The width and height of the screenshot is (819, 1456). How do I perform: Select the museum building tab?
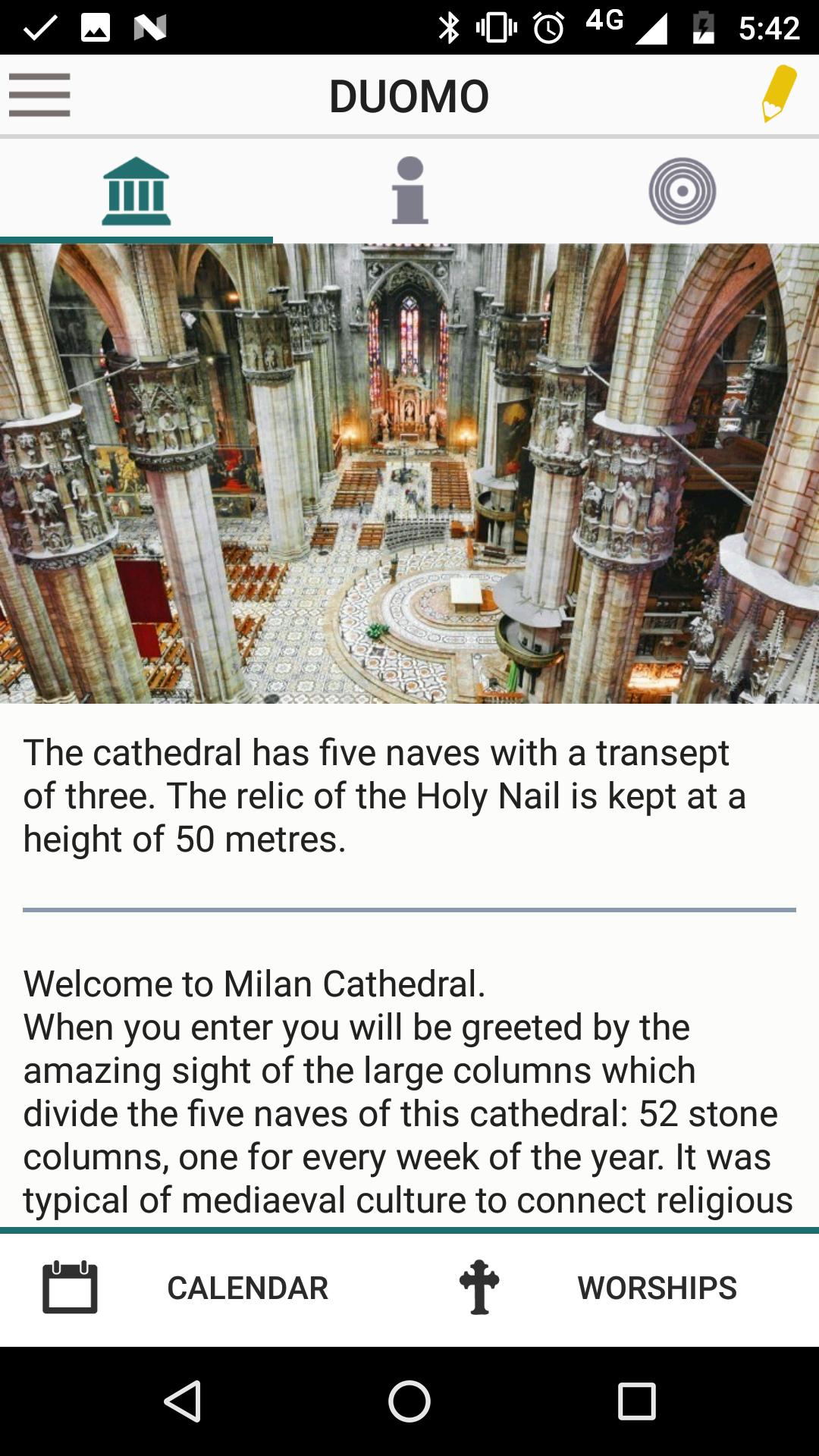pos(136,191)
